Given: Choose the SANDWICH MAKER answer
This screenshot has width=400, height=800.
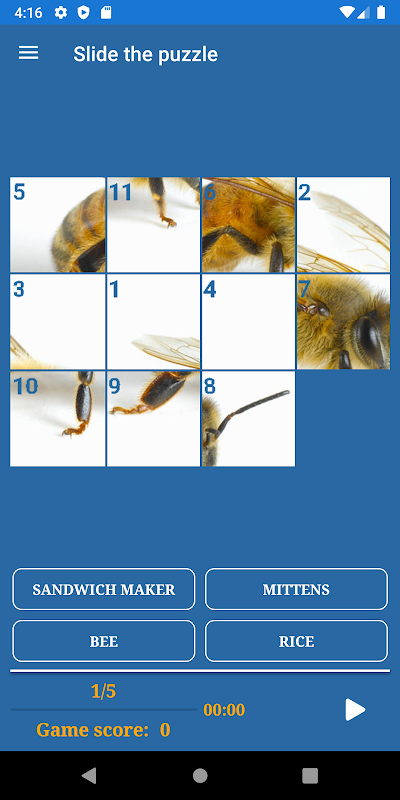Looking at the screenshot, I should (104, 589).
